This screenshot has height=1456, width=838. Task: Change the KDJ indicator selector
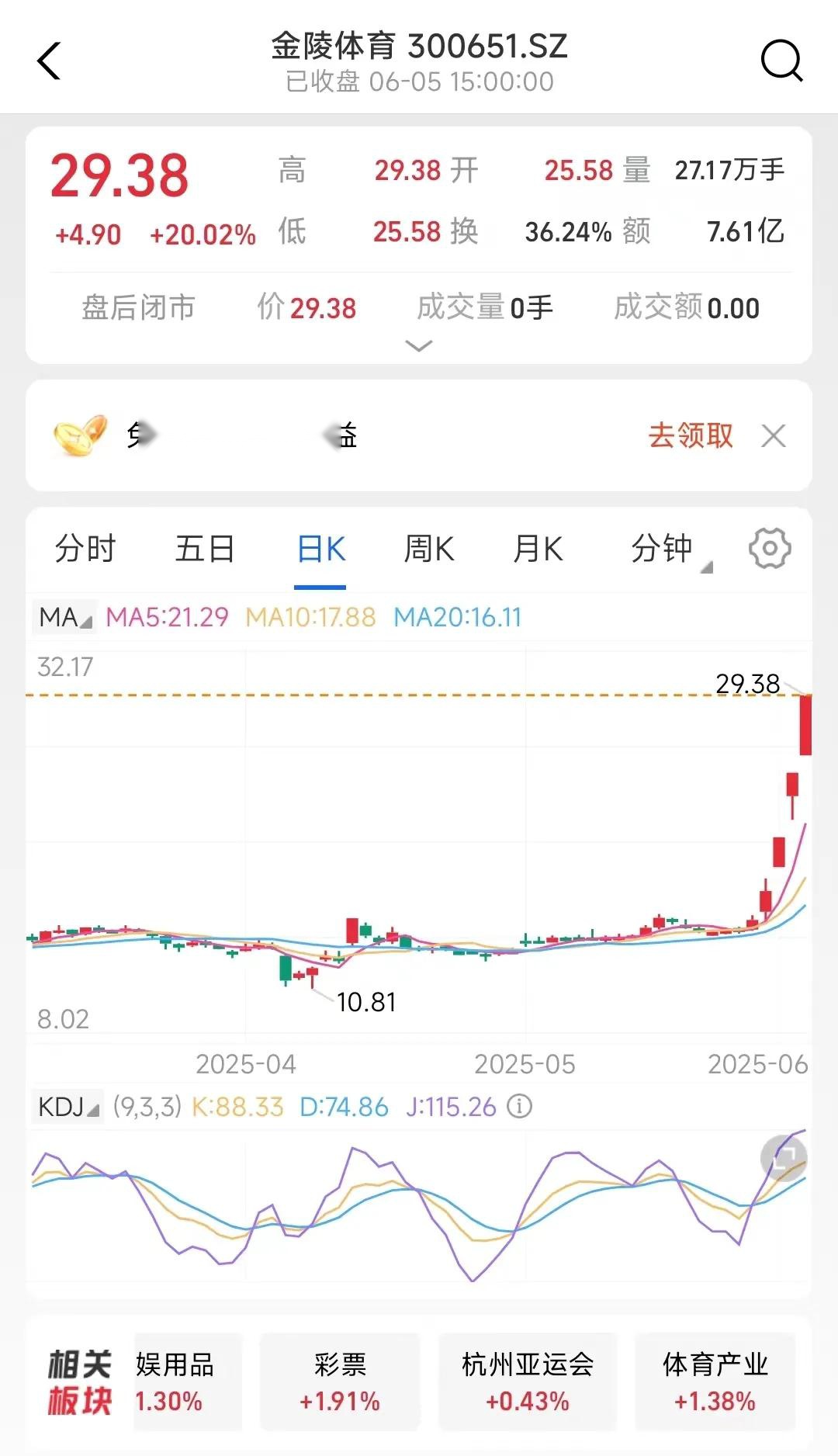click(x=68, y=1107)
